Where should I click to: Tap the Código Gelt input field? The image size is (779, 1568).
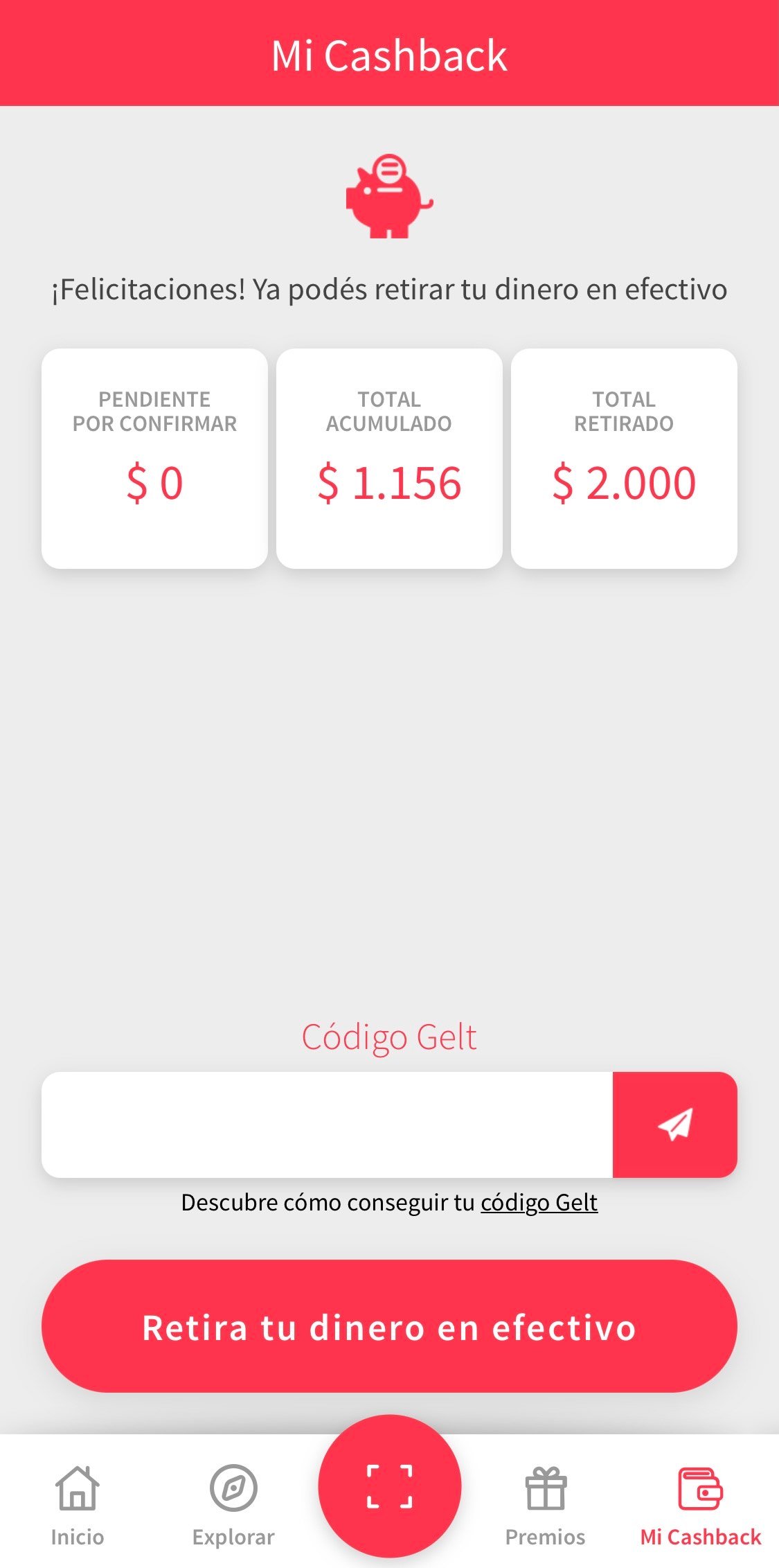(x=327, y=1125)
